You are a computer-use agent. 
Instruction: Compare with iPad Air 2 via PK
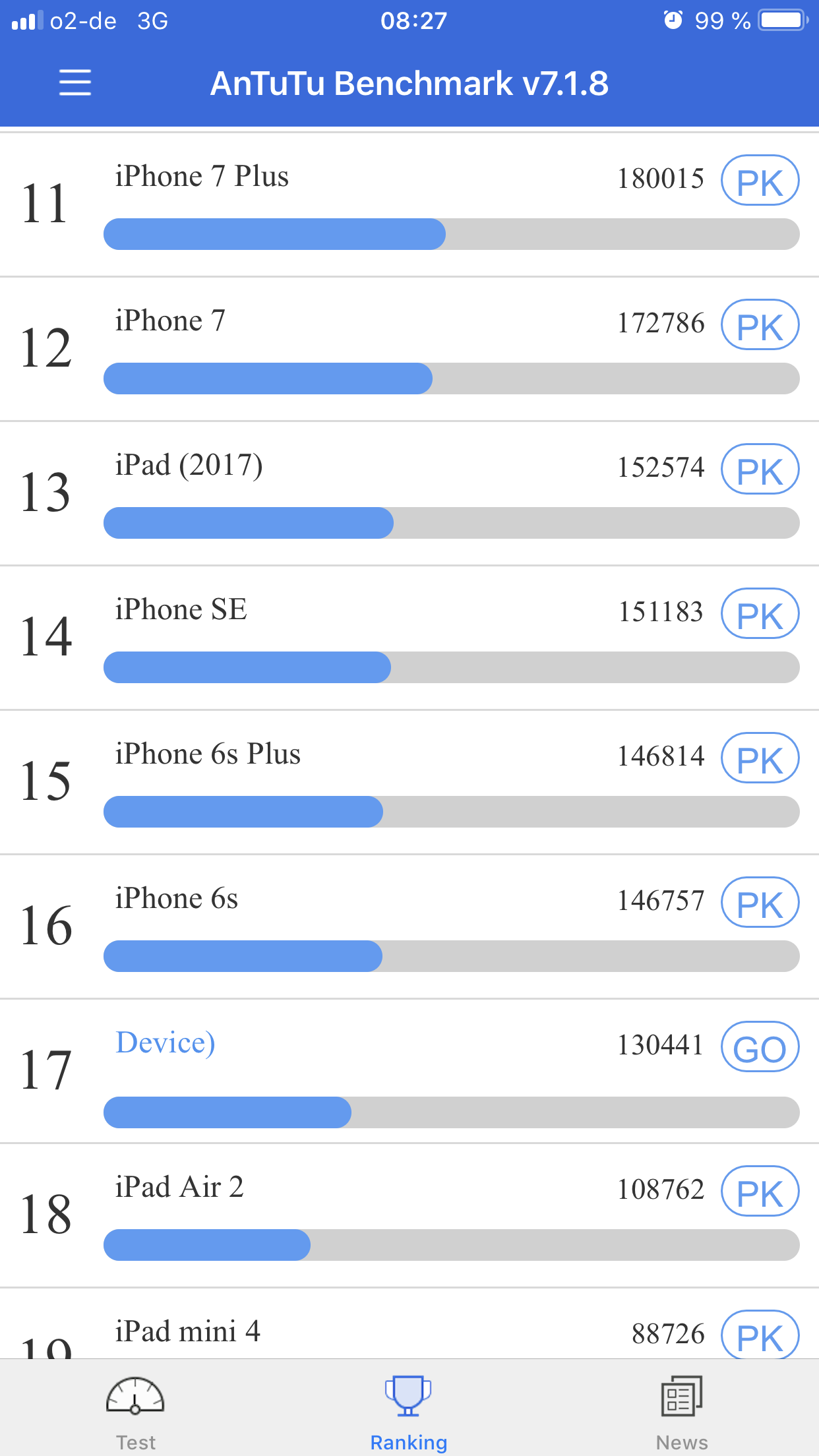(x=760, y=1191)
